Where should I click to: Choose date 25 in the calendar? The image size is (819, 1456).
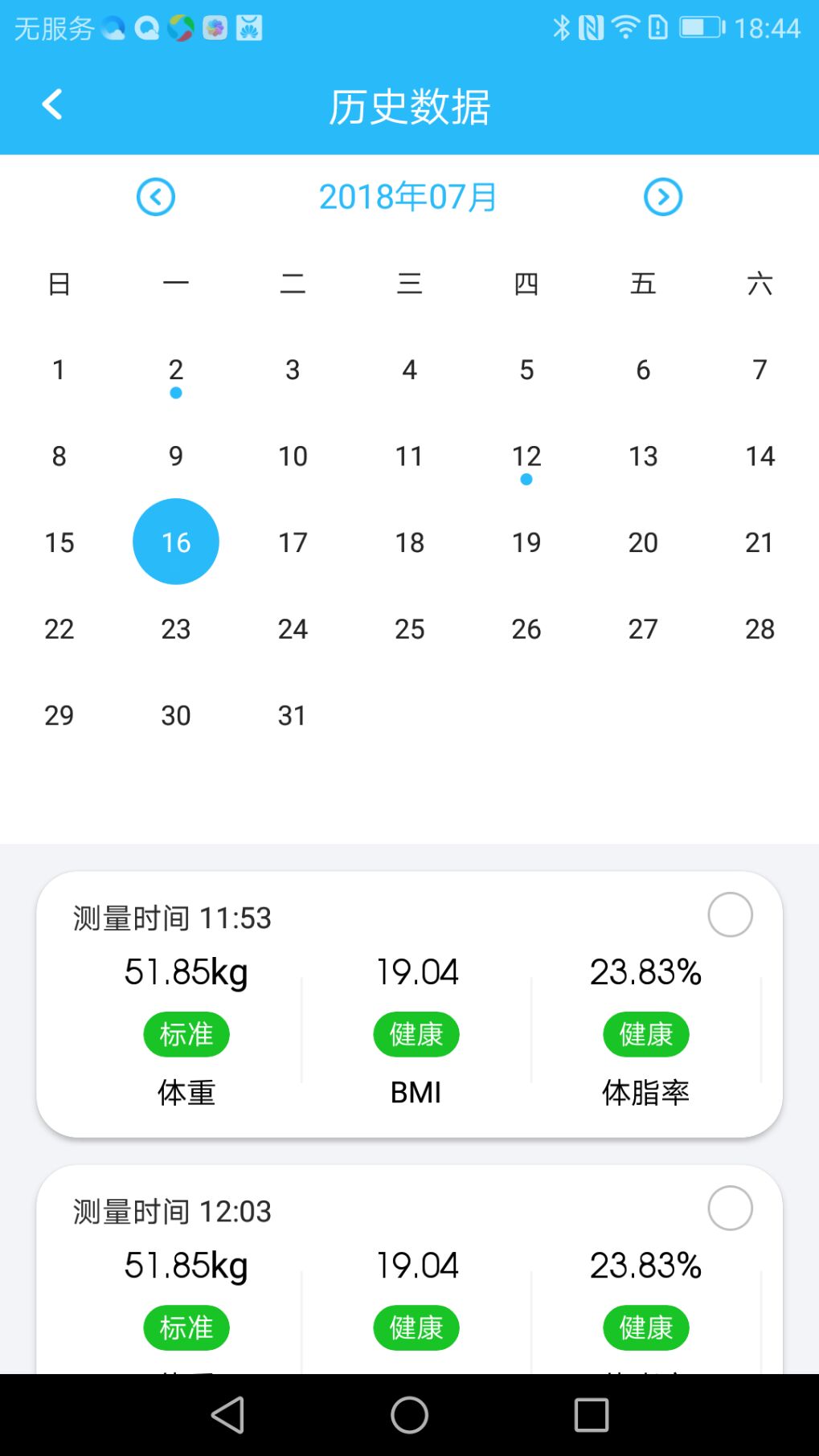click(410, 629)
